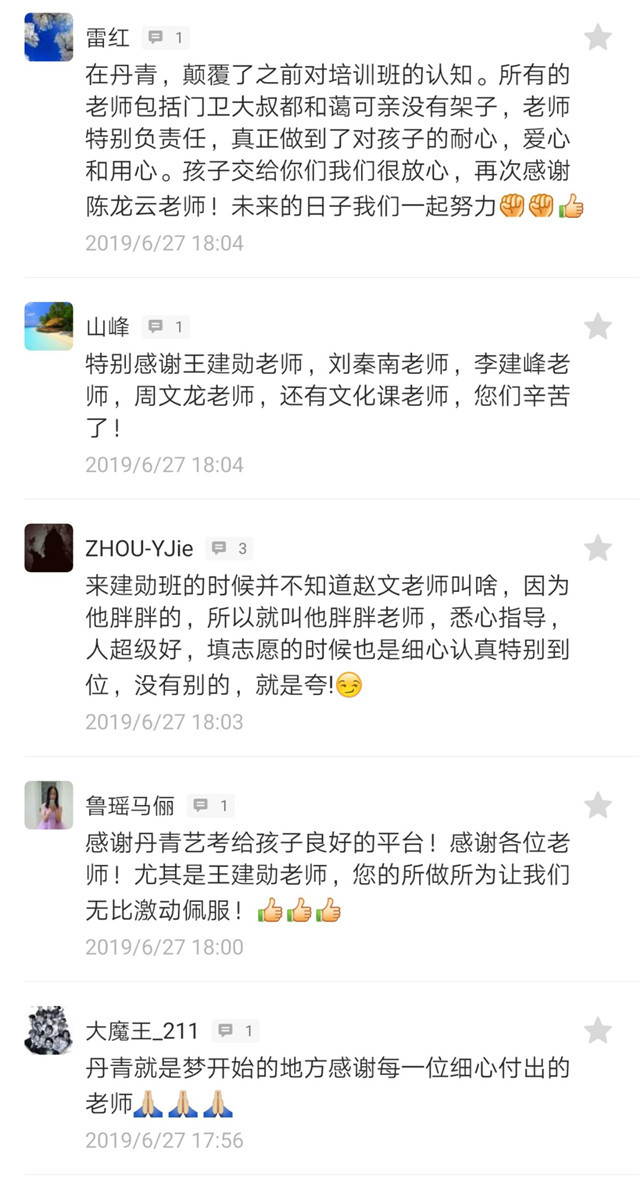Star the comment from ZHOU-YJie

tap(598, 548)
